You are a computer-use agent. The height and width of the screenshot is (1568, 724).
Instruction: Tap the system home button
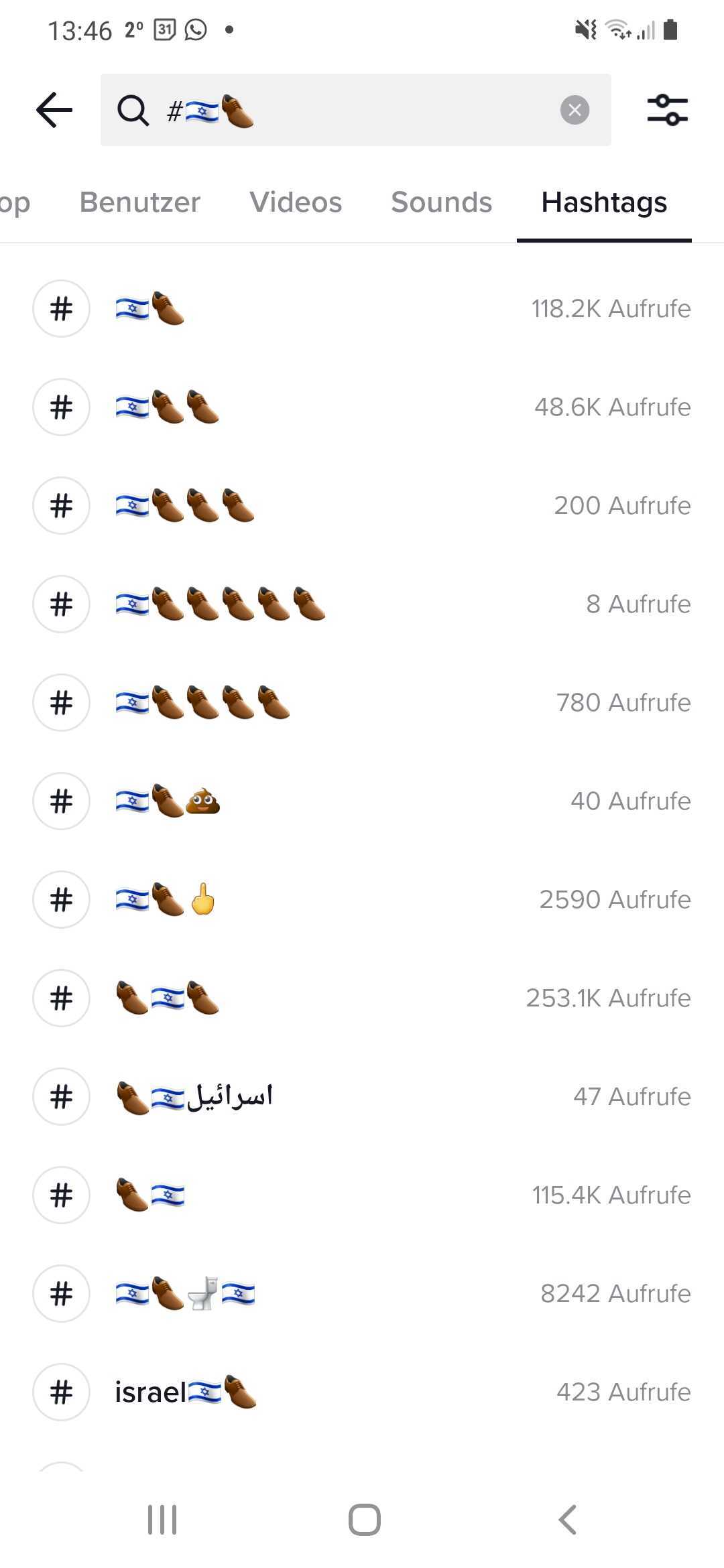364,1520
